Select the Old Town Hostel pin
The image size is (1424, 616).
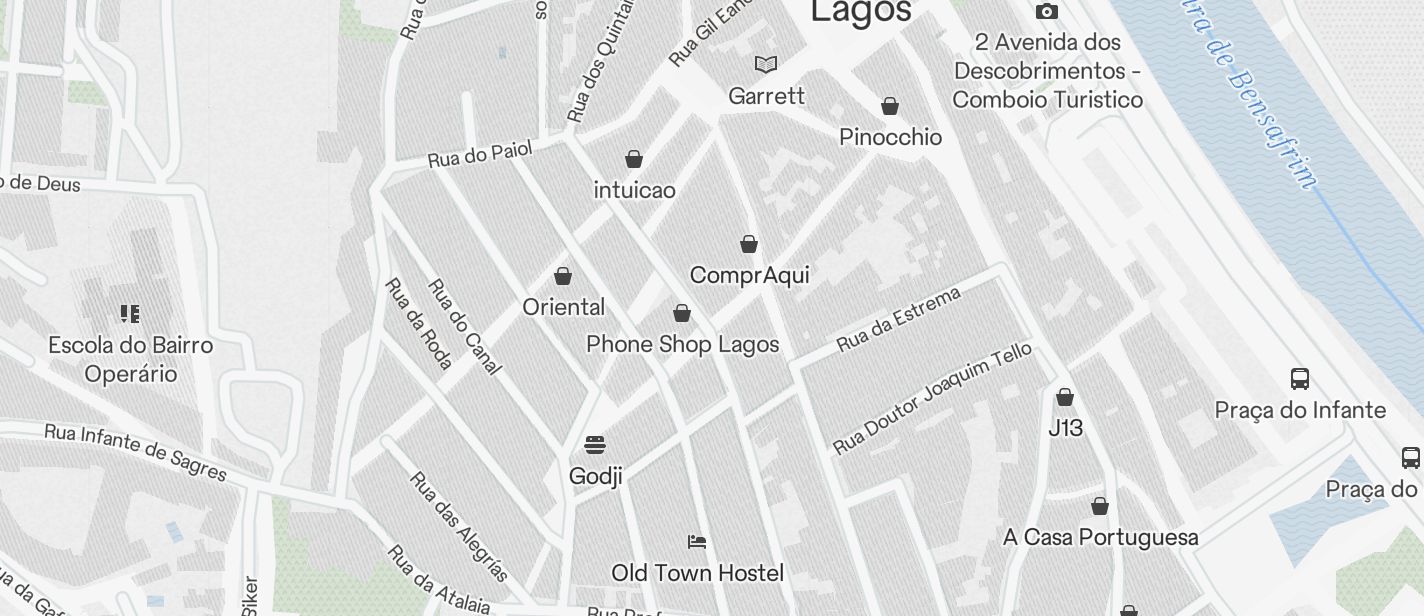697,542
